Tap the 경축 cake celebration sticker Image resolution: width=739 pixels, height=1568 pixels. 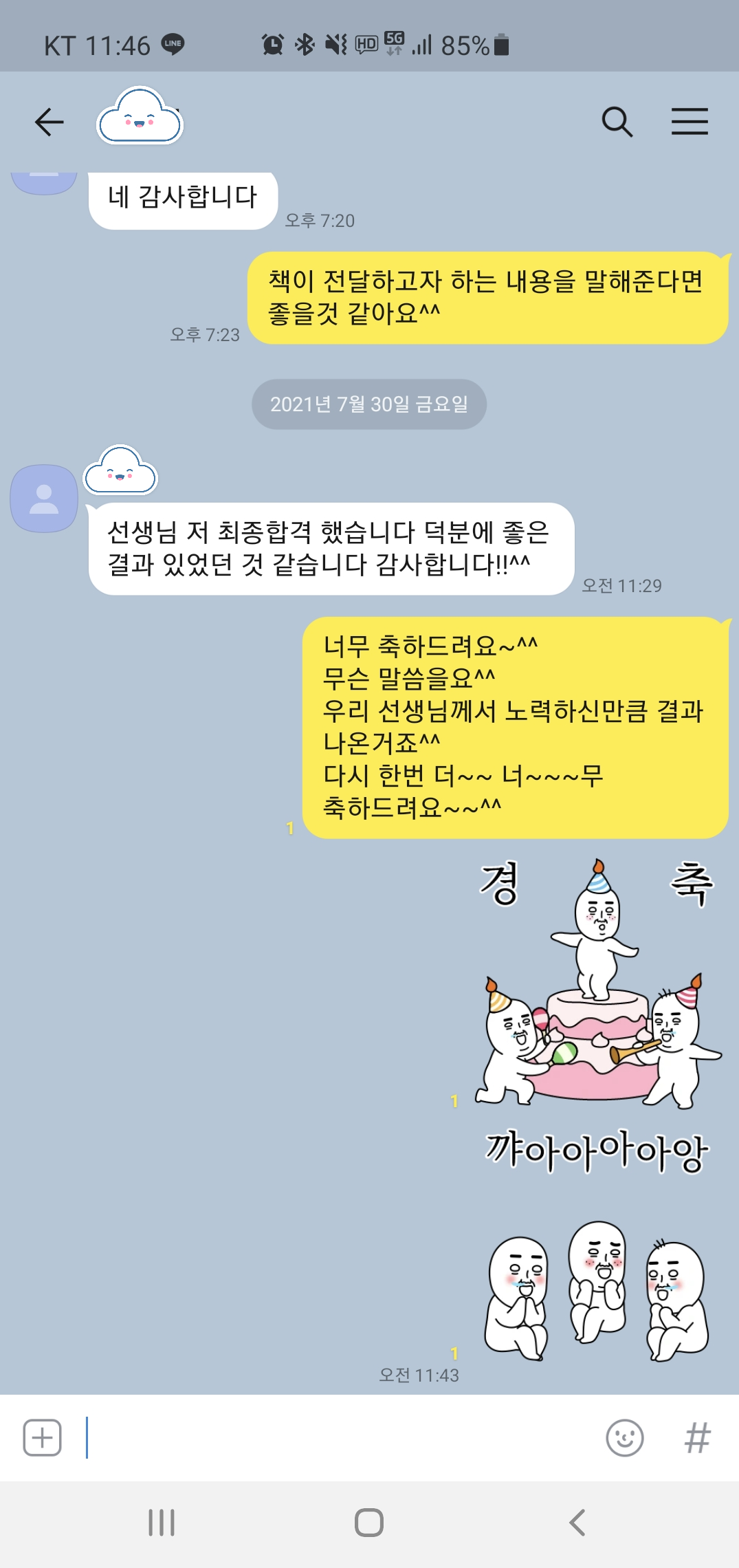598,983
